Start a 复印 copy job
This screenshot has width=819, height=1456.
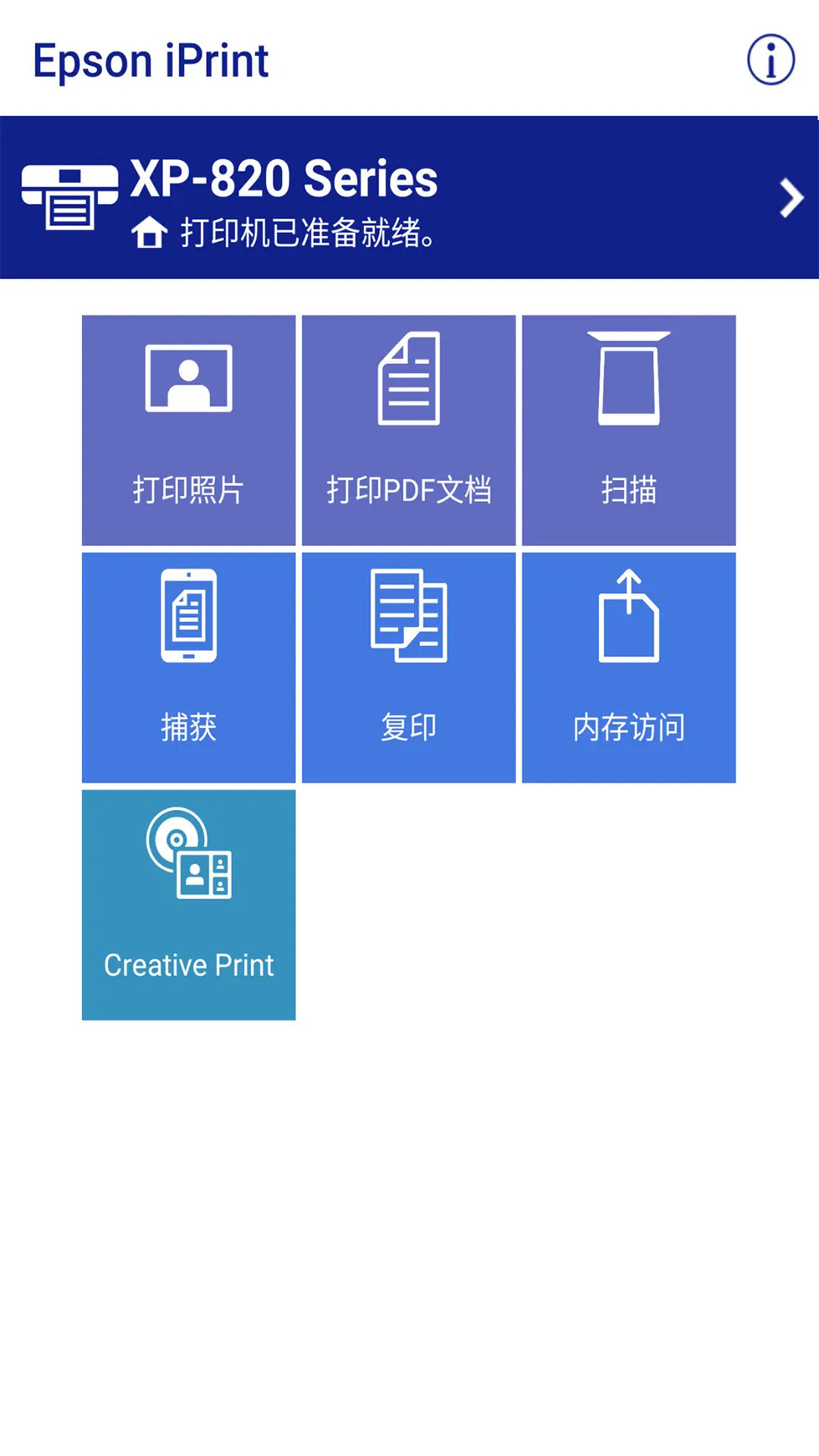pyautogui.click(x=408, y=666)
